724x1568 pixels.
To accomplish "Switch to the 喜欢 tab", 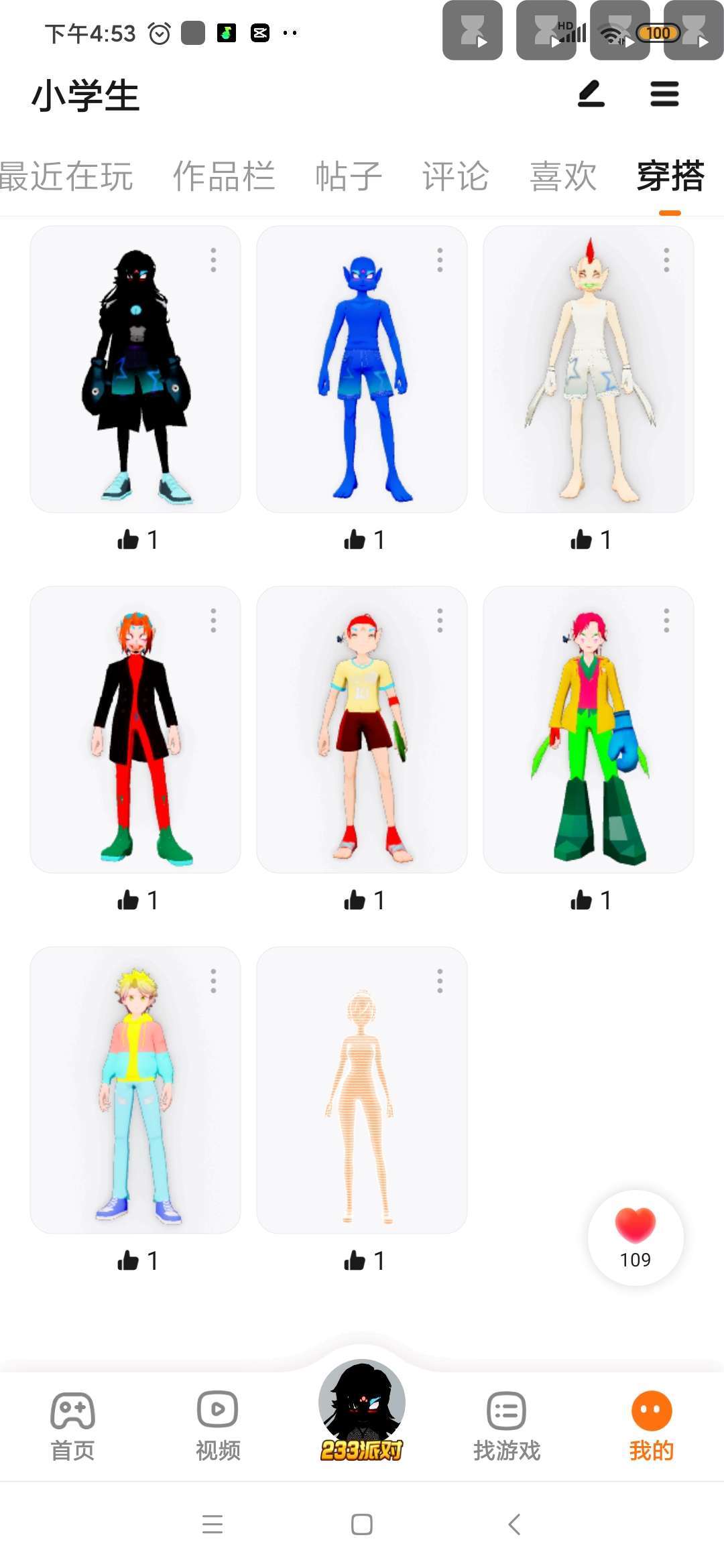I will point(563,176).
